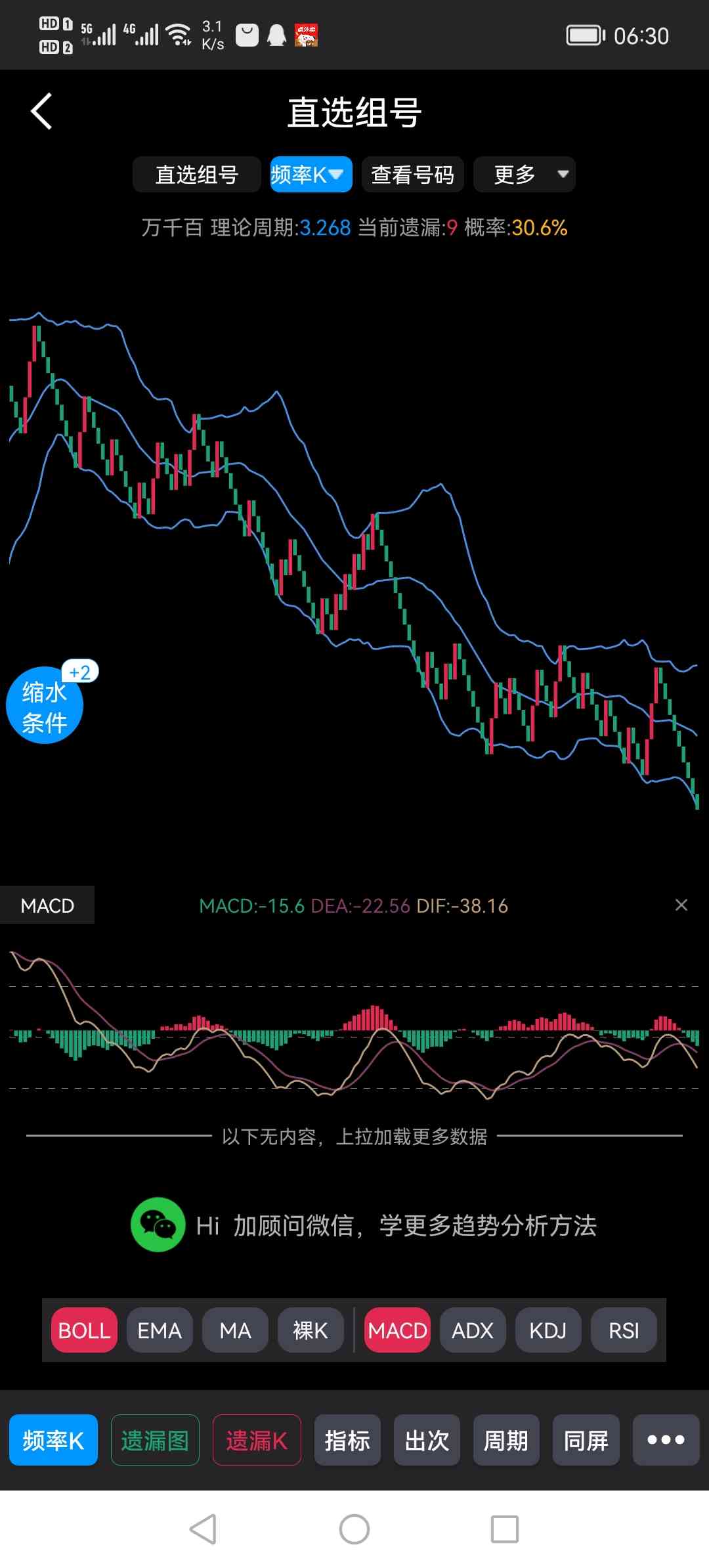Open the 周期 options
709x1568 pixels.
(x=506, y=1441)
